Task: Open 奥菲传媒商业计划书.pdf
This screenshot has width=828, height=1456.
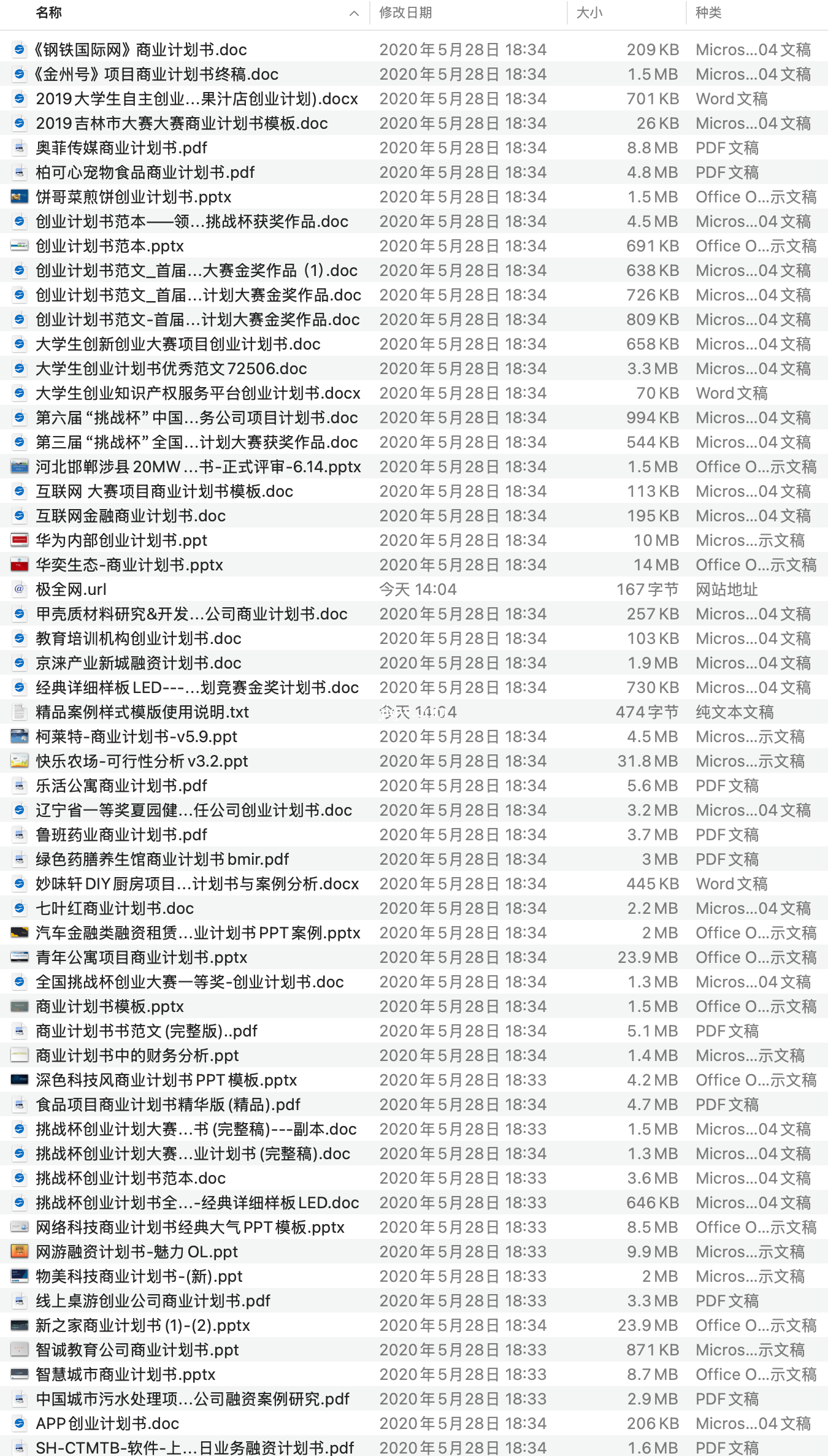Action: point(121,148)
